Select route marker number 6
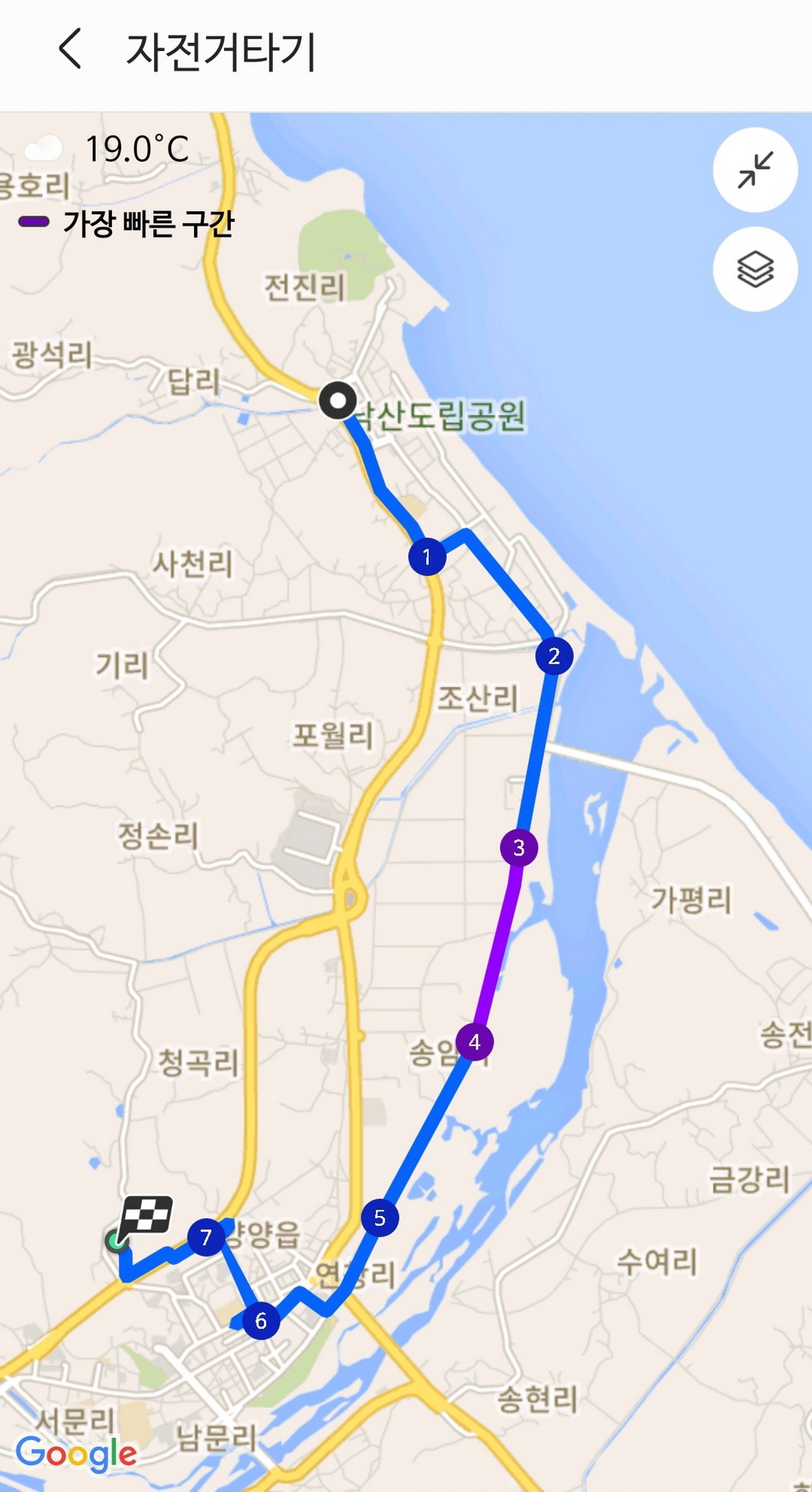Screen dimensions: 812x1492 pos(261,1321)
